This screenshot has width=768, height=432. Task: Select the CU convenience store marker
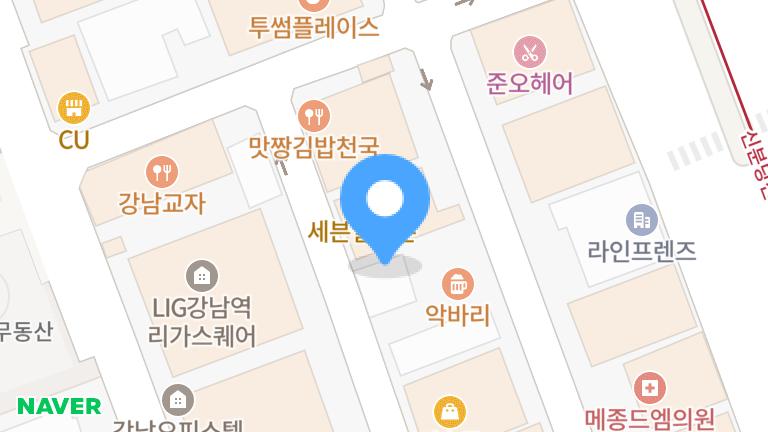pyautogui.click(x=73, y=106)
